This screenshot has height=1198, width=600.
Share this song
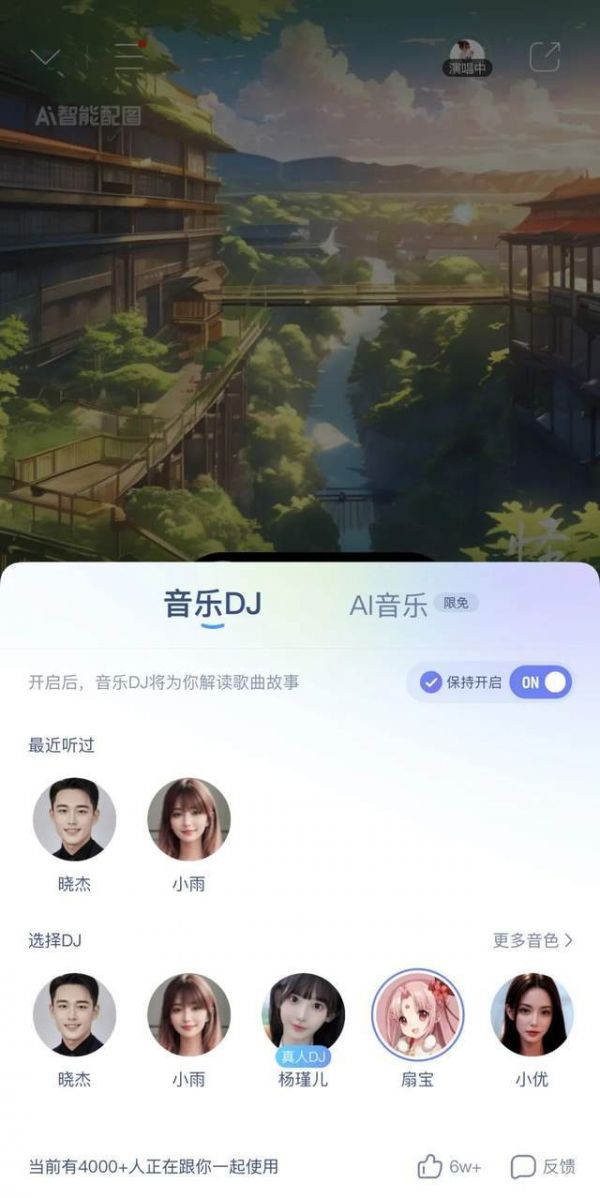545,56
